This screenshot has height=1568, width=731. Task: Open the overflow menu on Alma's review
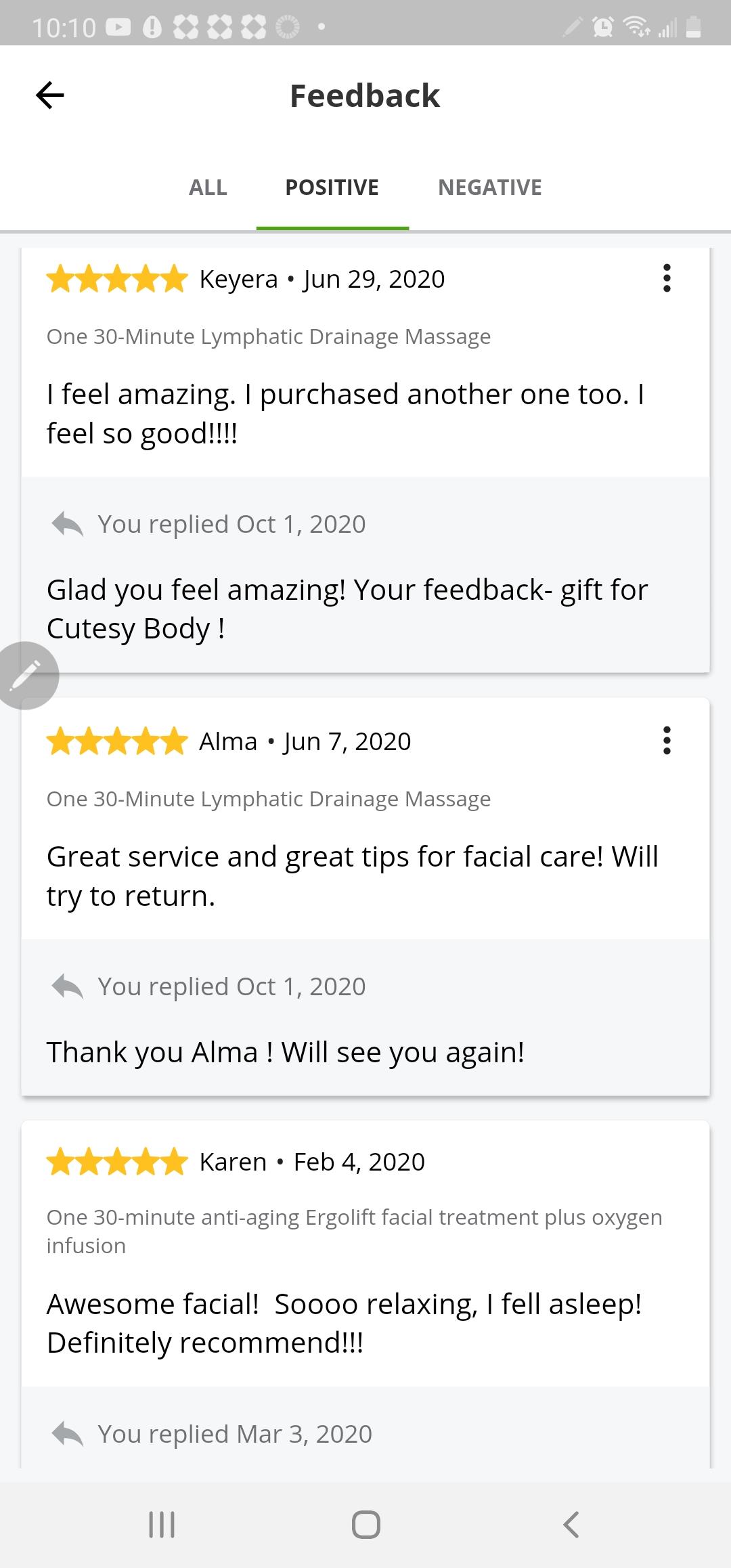click(x=667, y=741)
